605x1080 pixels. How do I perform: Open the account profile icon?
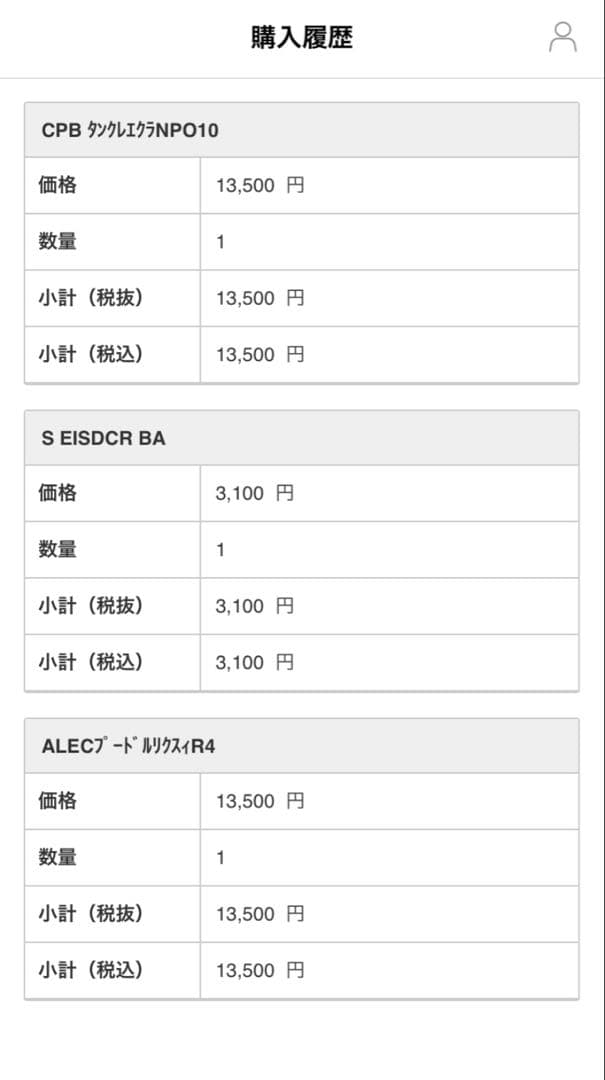click(563, 37)
